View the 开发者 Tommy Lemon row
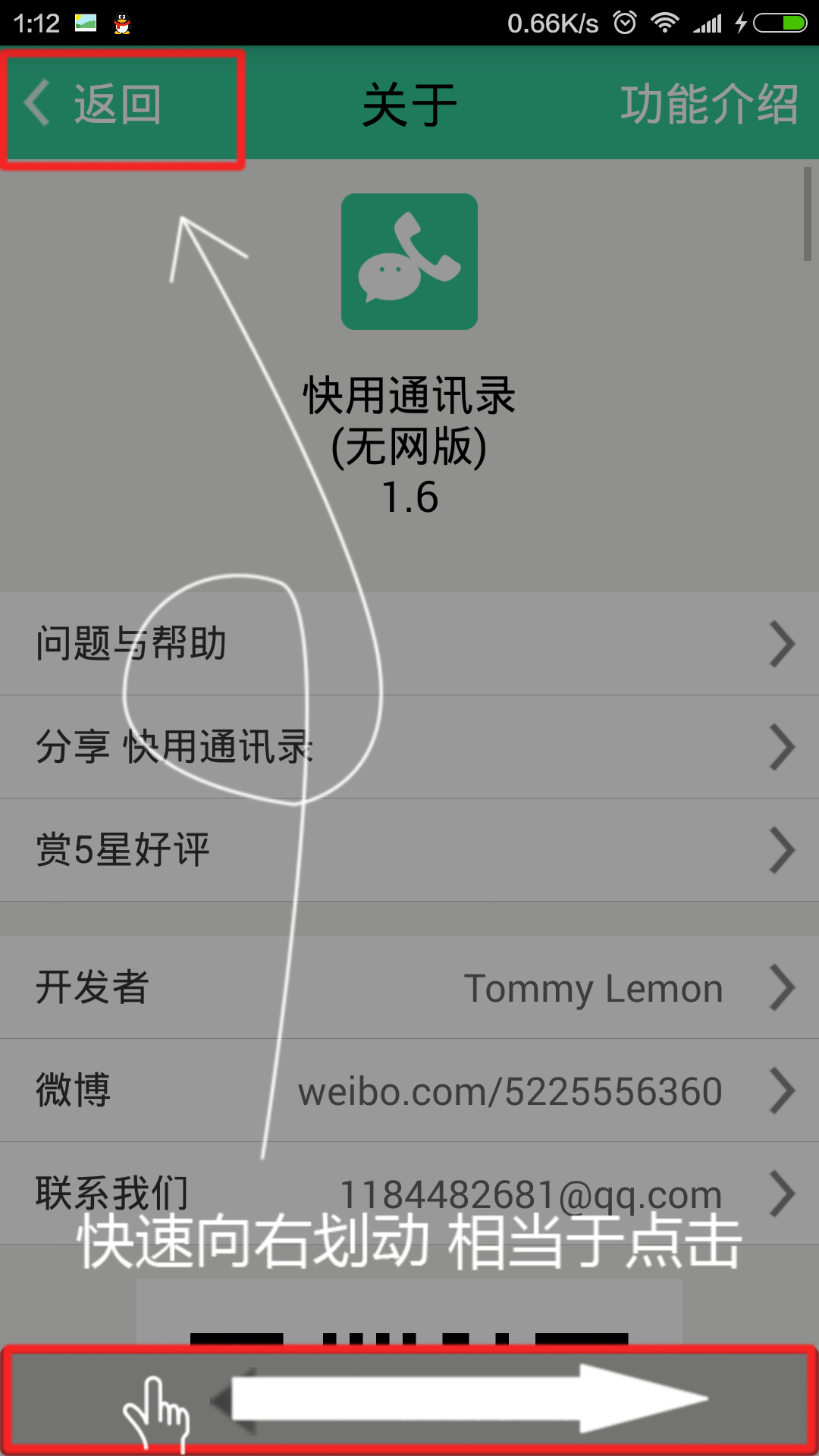The width and height of the screenshot is (819, 1456). pyautogui.click(x=409, y=987)
